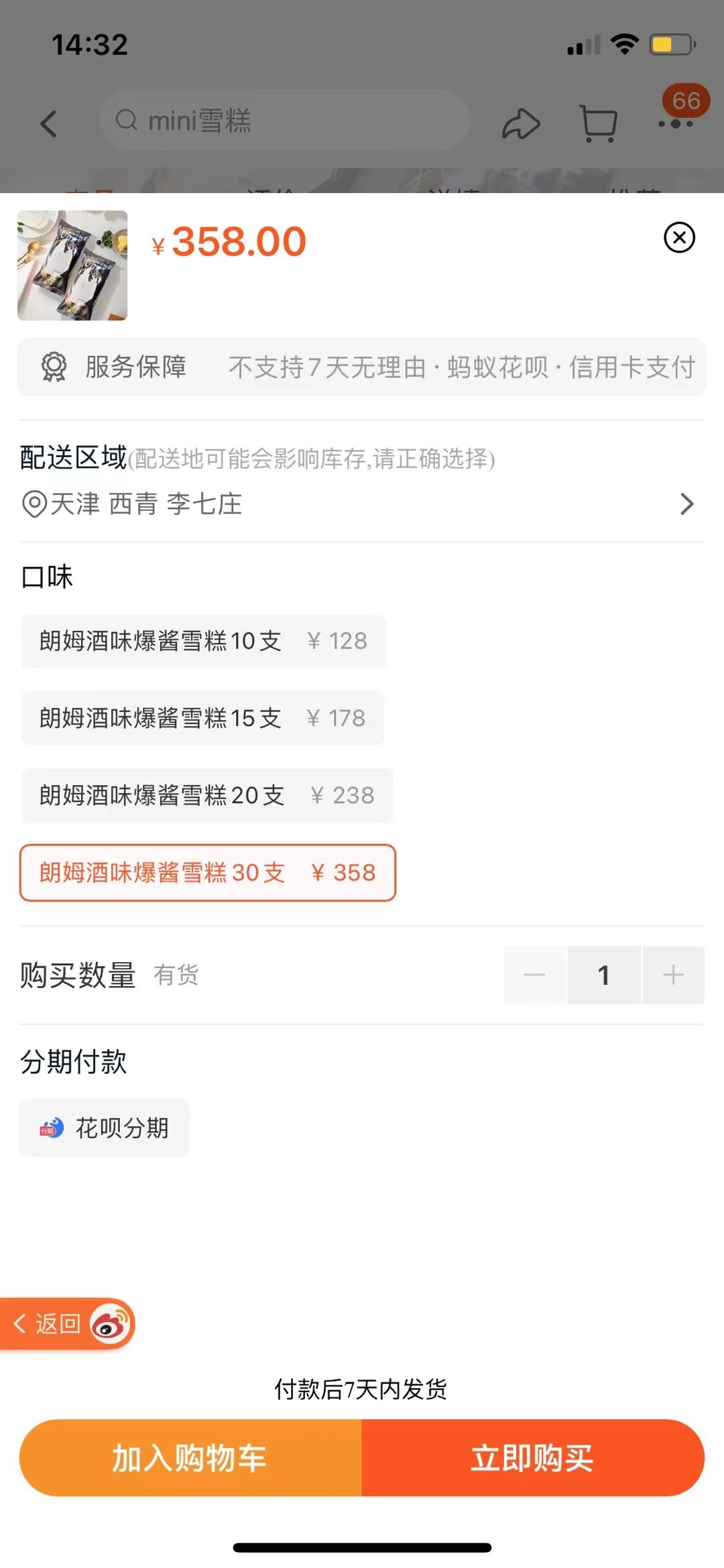Select 朗姆酒味爆酱雪糕10支 ¥128 option
Image resolution: width=724 pixels, height=1568 pixels.
click(204, 641)
